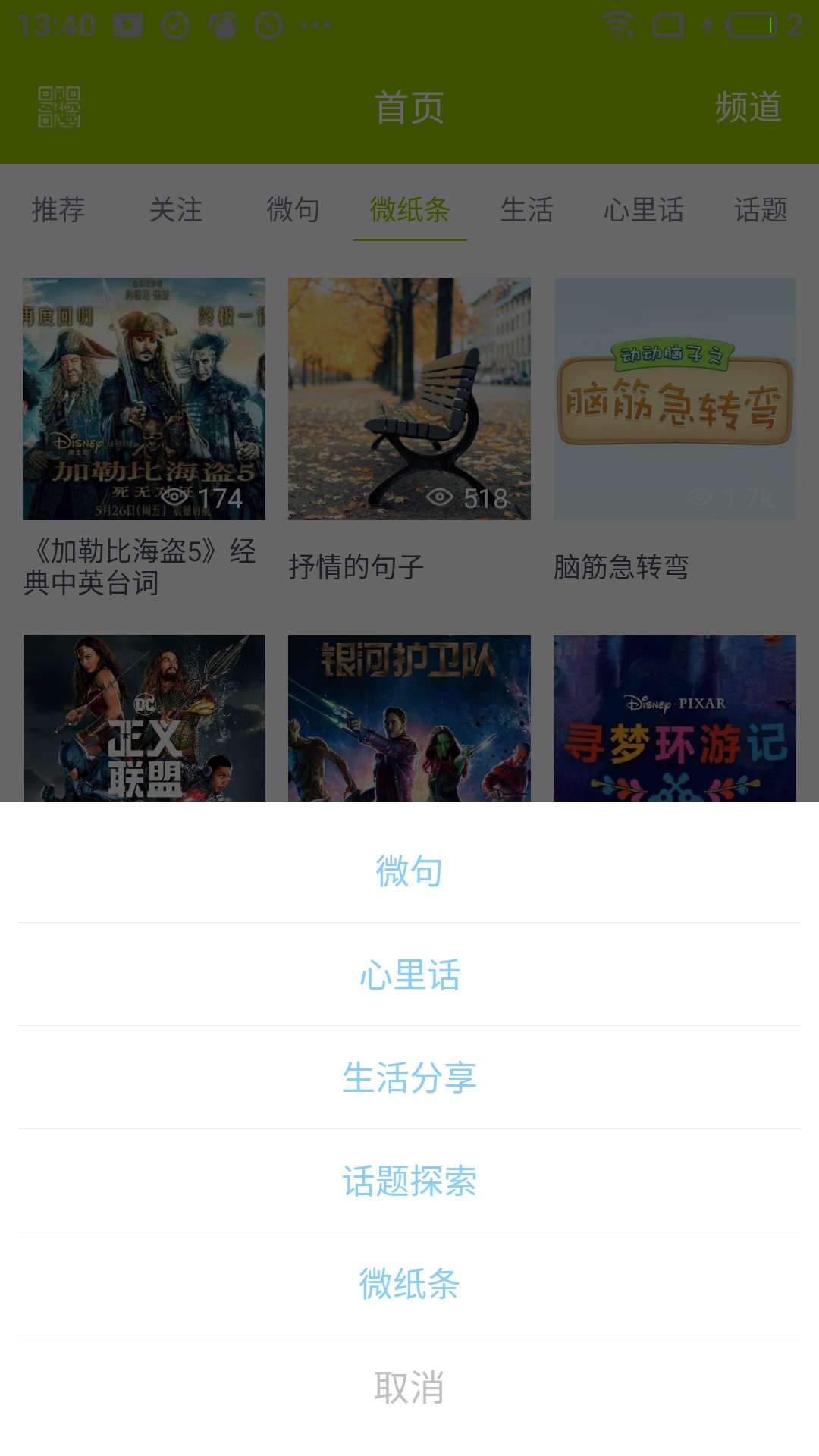Select 话题探索 from the dialog
This screenshot has height=1456, width=819.
point(409,1182)
